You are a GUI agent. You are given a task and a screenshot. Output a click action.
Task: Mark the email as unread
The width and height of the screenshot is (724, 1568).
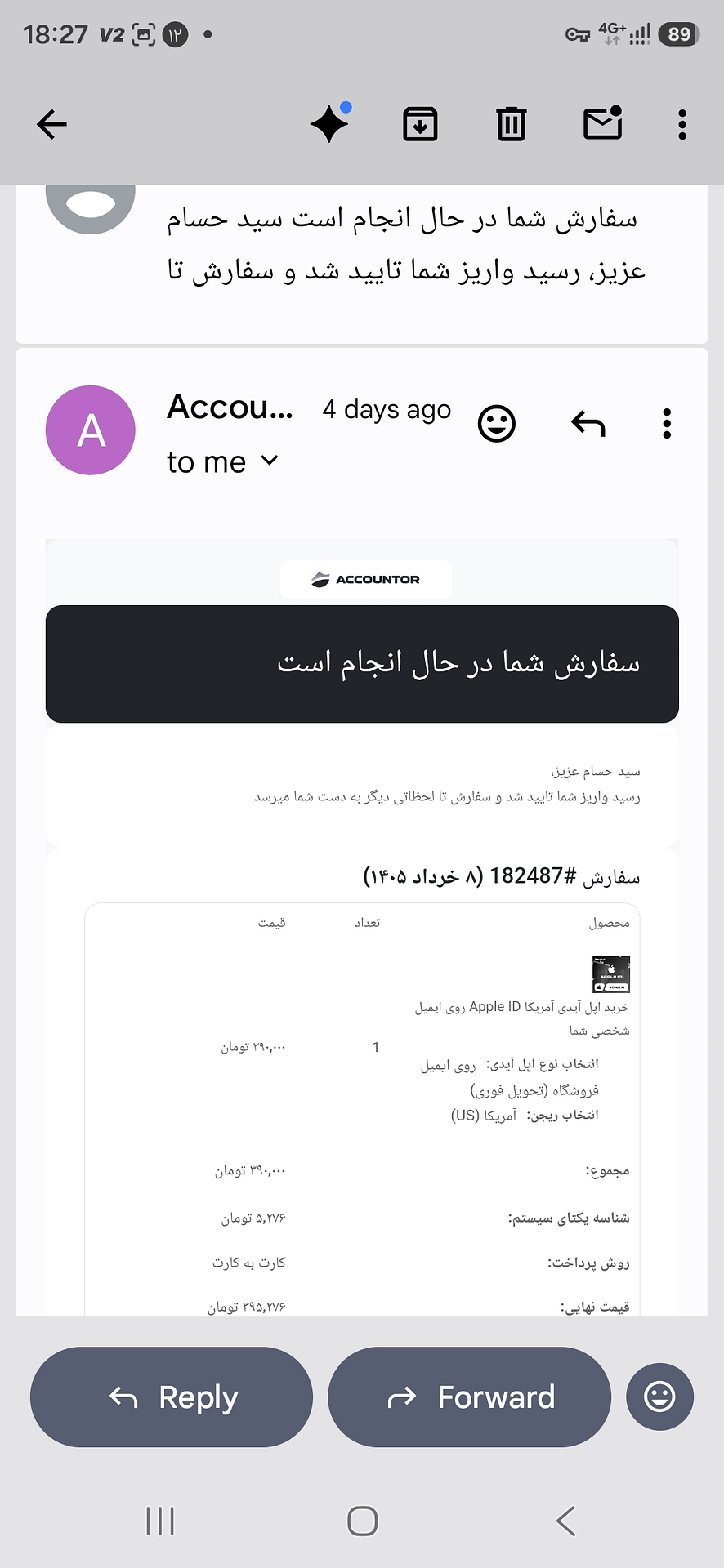click(603, 123)
